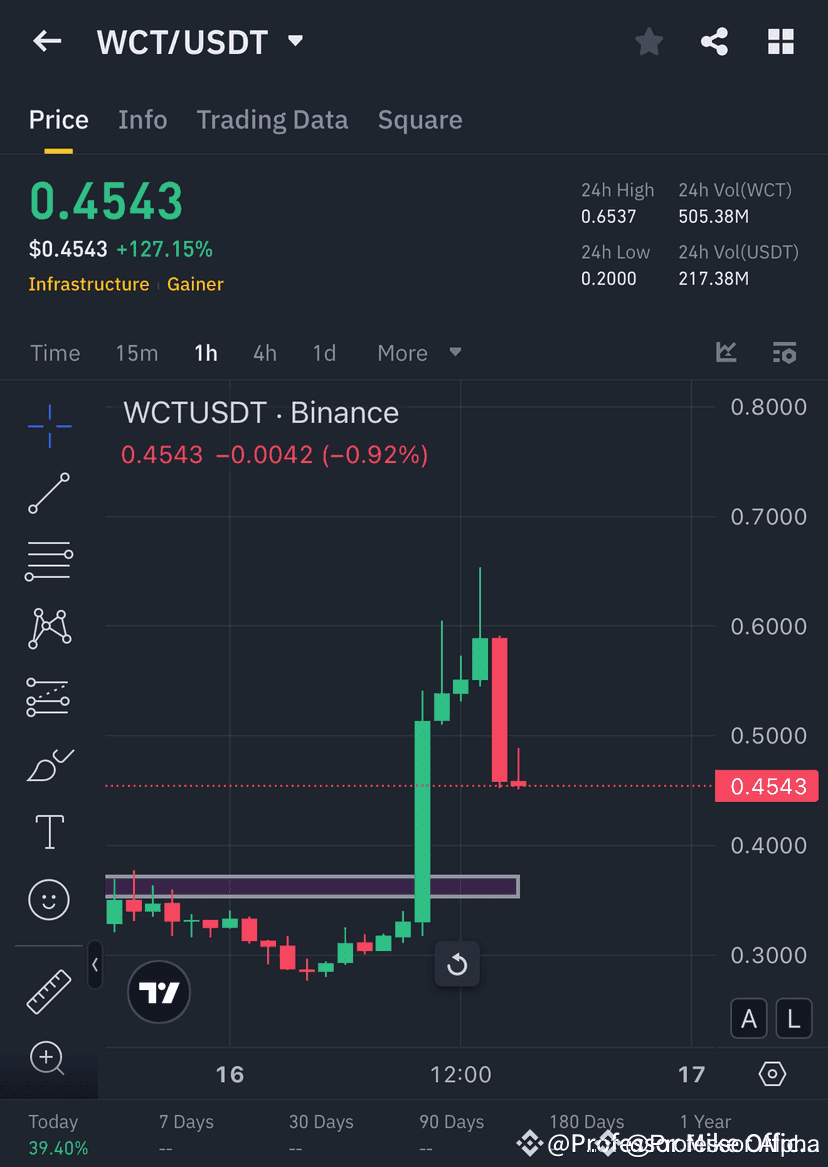The width and height of the screenshot is (828, 1167).
Task: Select the 4h timeframe
Action: pyautogui.click(x=264, y=352)
